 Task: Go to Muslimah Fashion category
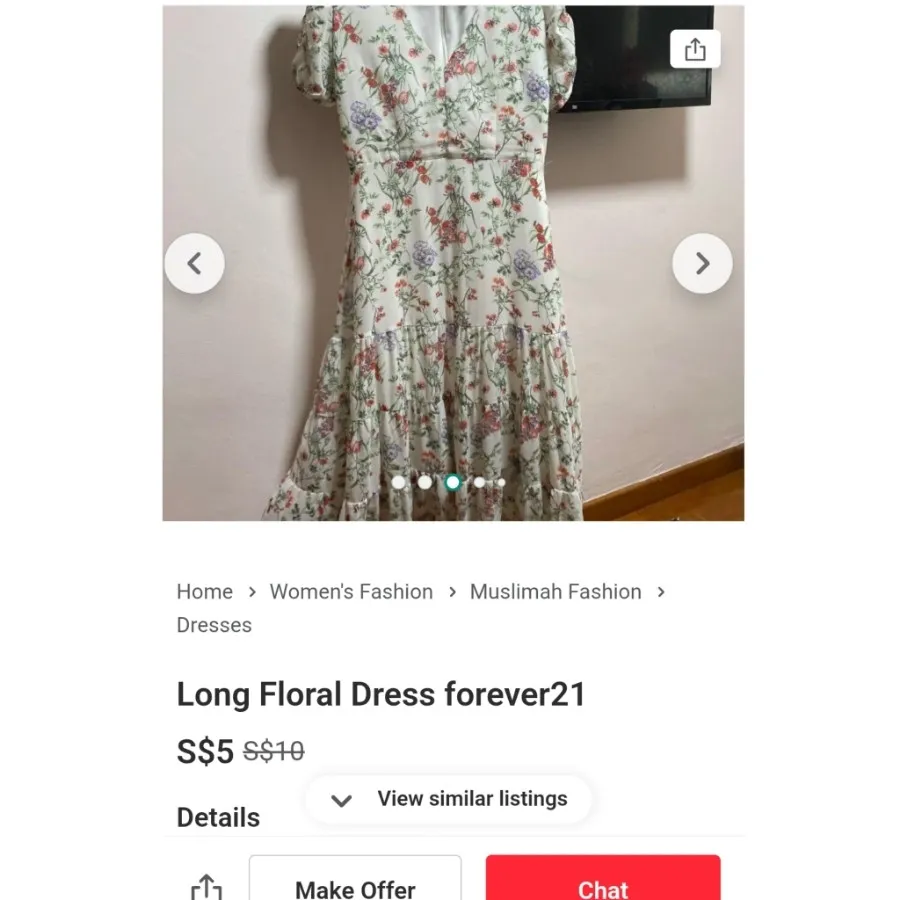(555, 591)
